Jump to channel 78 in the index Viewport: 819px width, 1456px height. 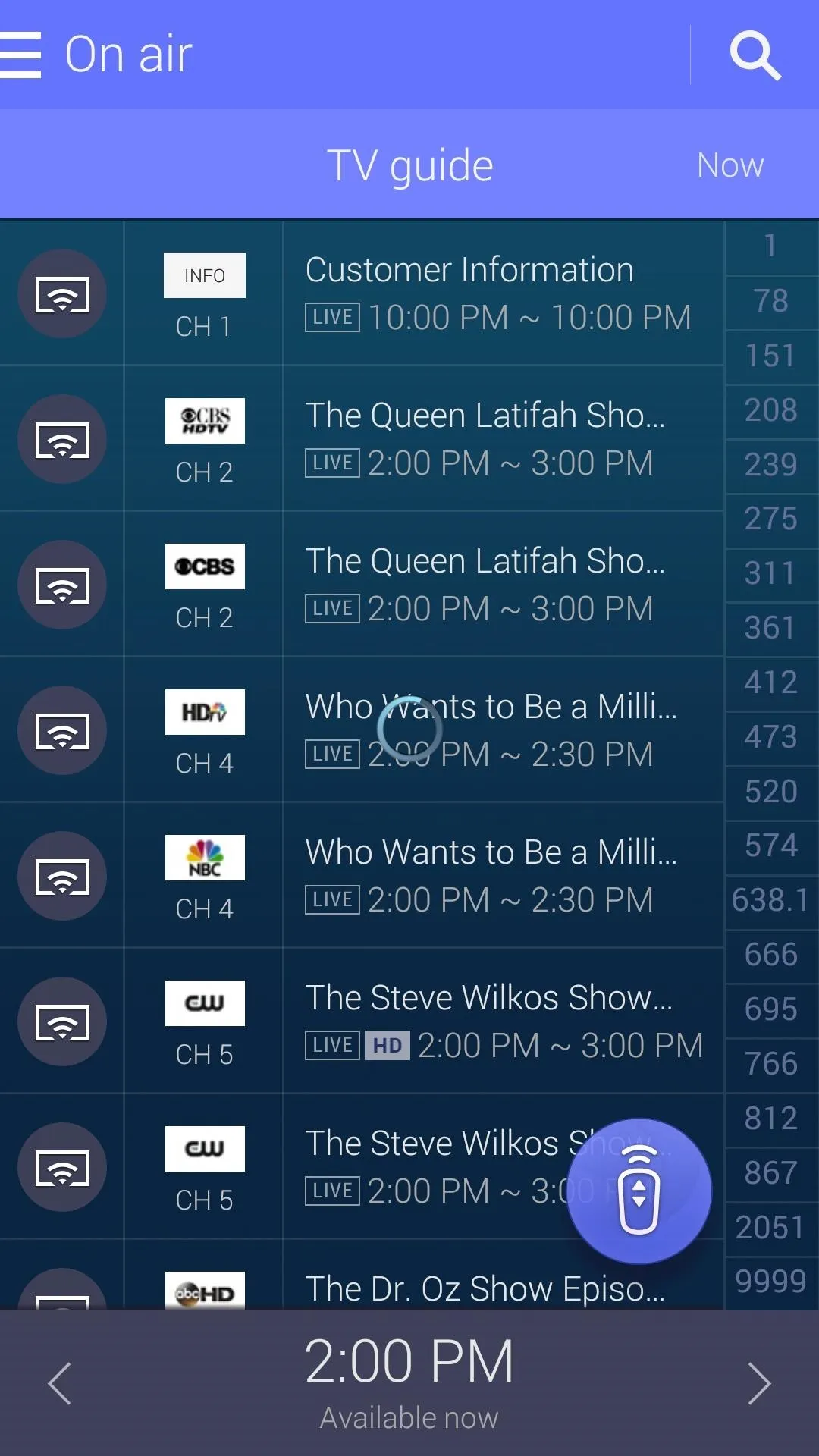pos(771,301)
